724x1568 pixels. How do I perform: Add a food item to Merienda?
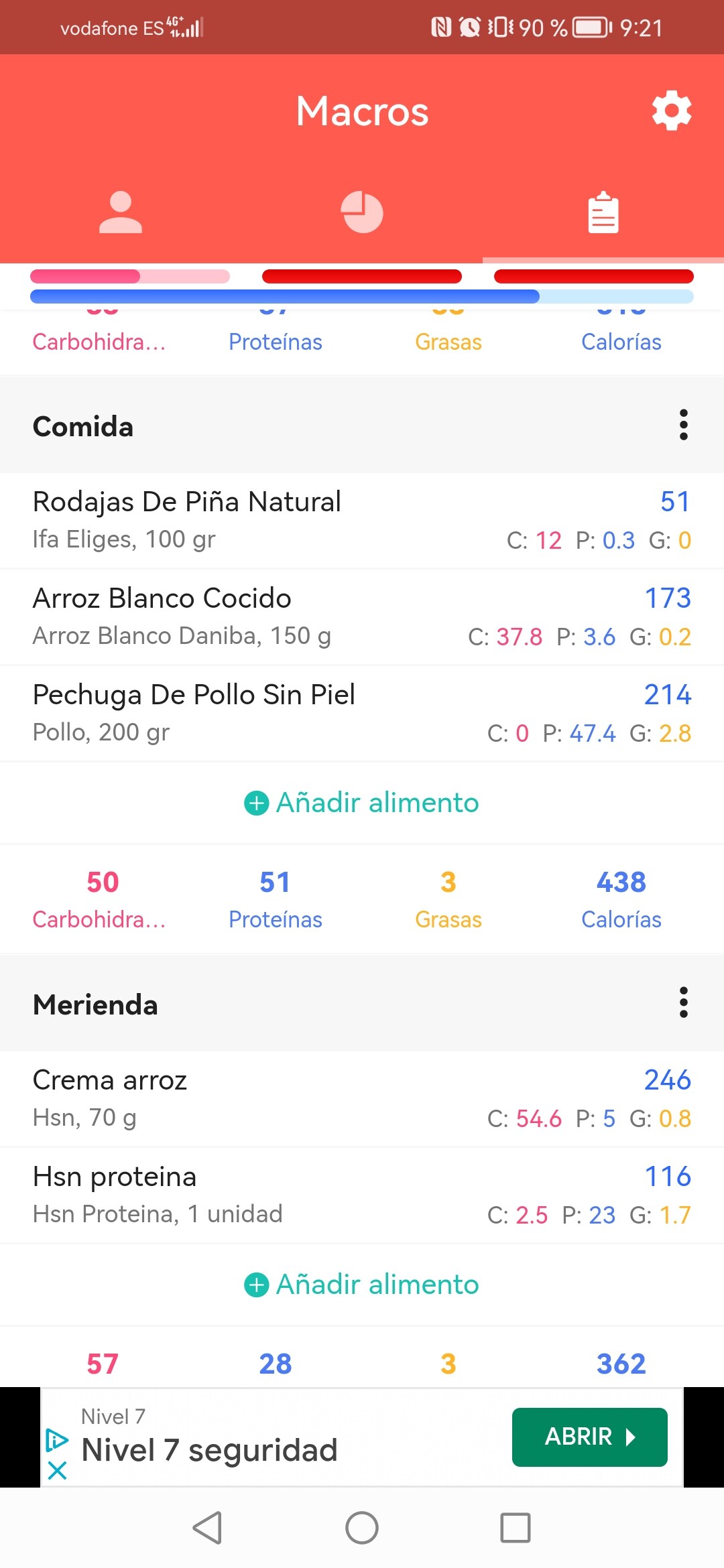click(x=362, y=1285)
